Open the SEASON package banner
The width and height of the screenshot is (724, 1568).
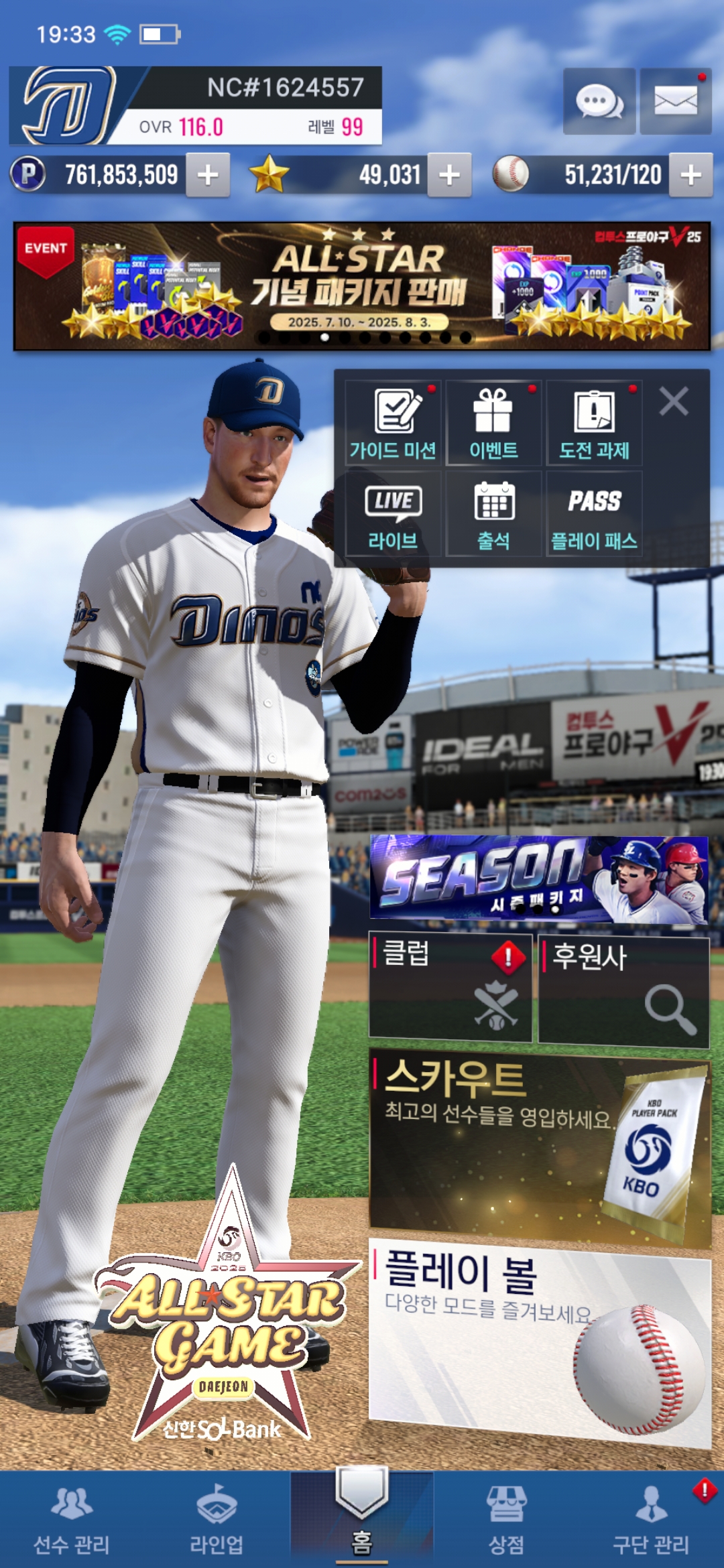539,879
